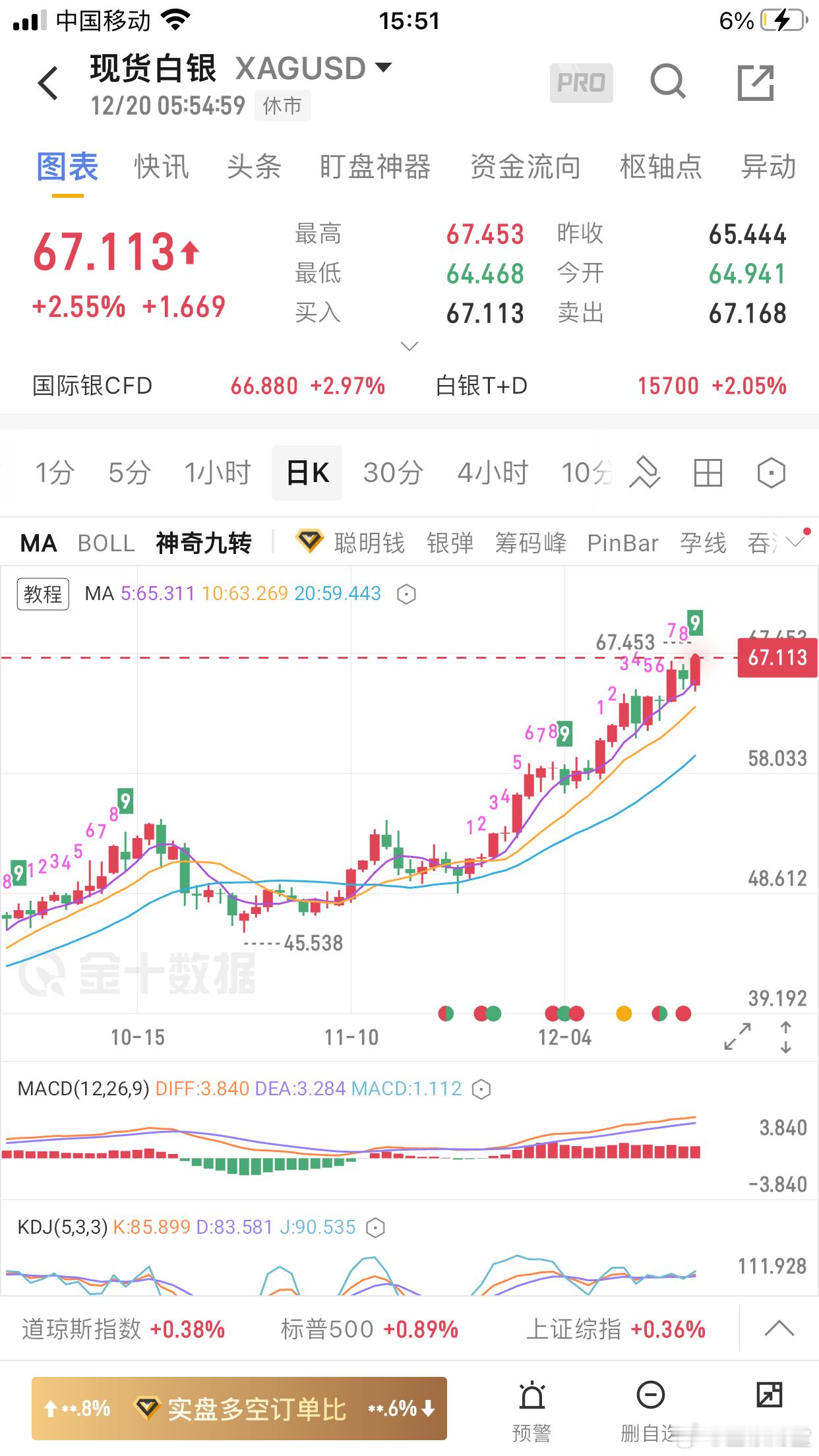Select the 4小时 timeframe

491,472
